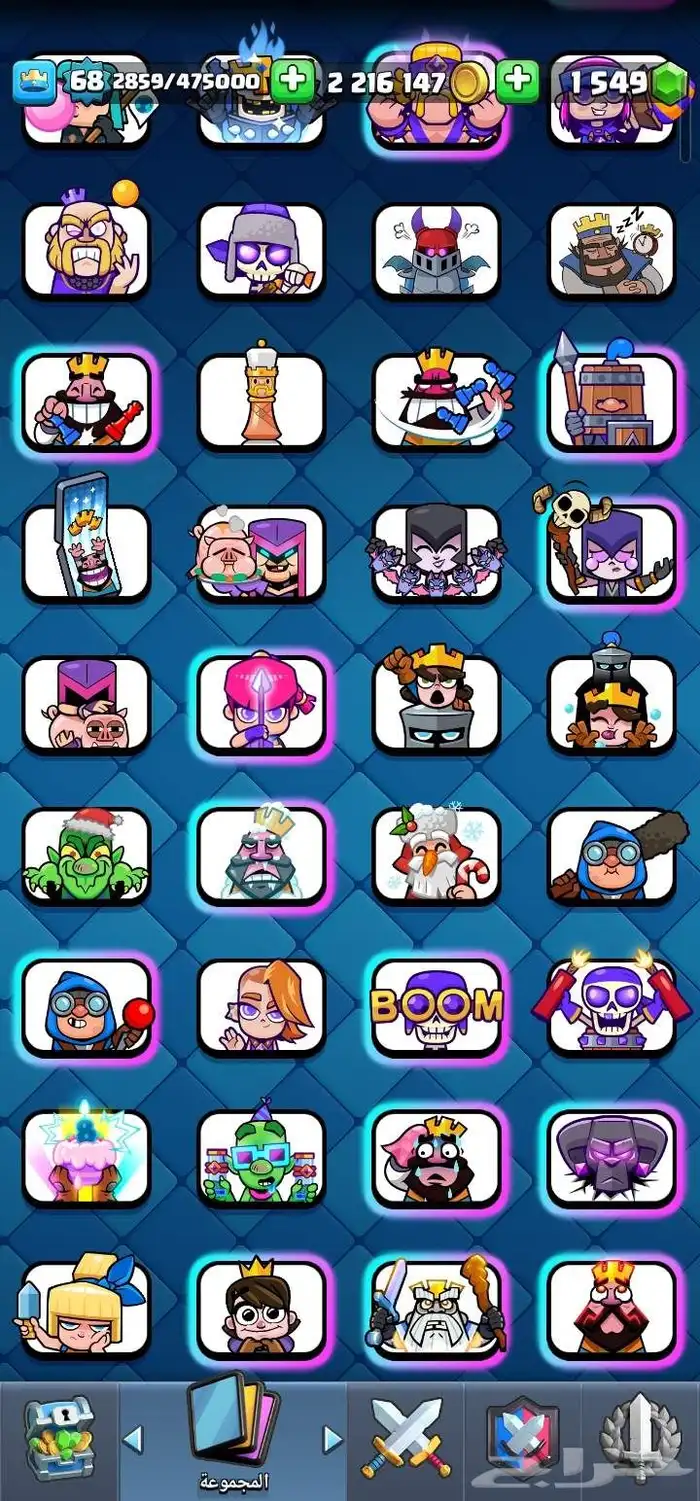Switch to the crossed swords battle tab
This screenshot has height=1501, width=700.
pos(406,1438)
